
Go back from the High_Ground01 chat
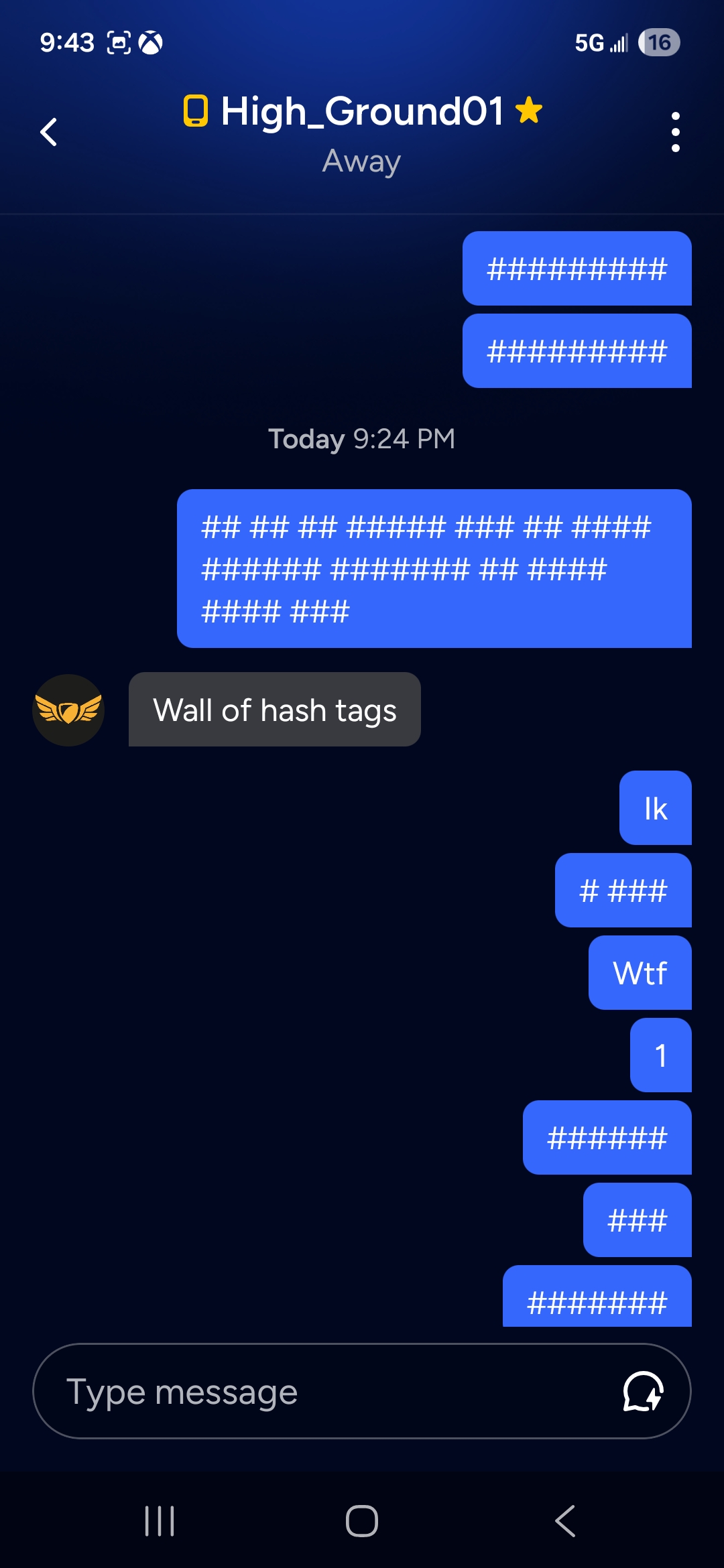point(49,132)
